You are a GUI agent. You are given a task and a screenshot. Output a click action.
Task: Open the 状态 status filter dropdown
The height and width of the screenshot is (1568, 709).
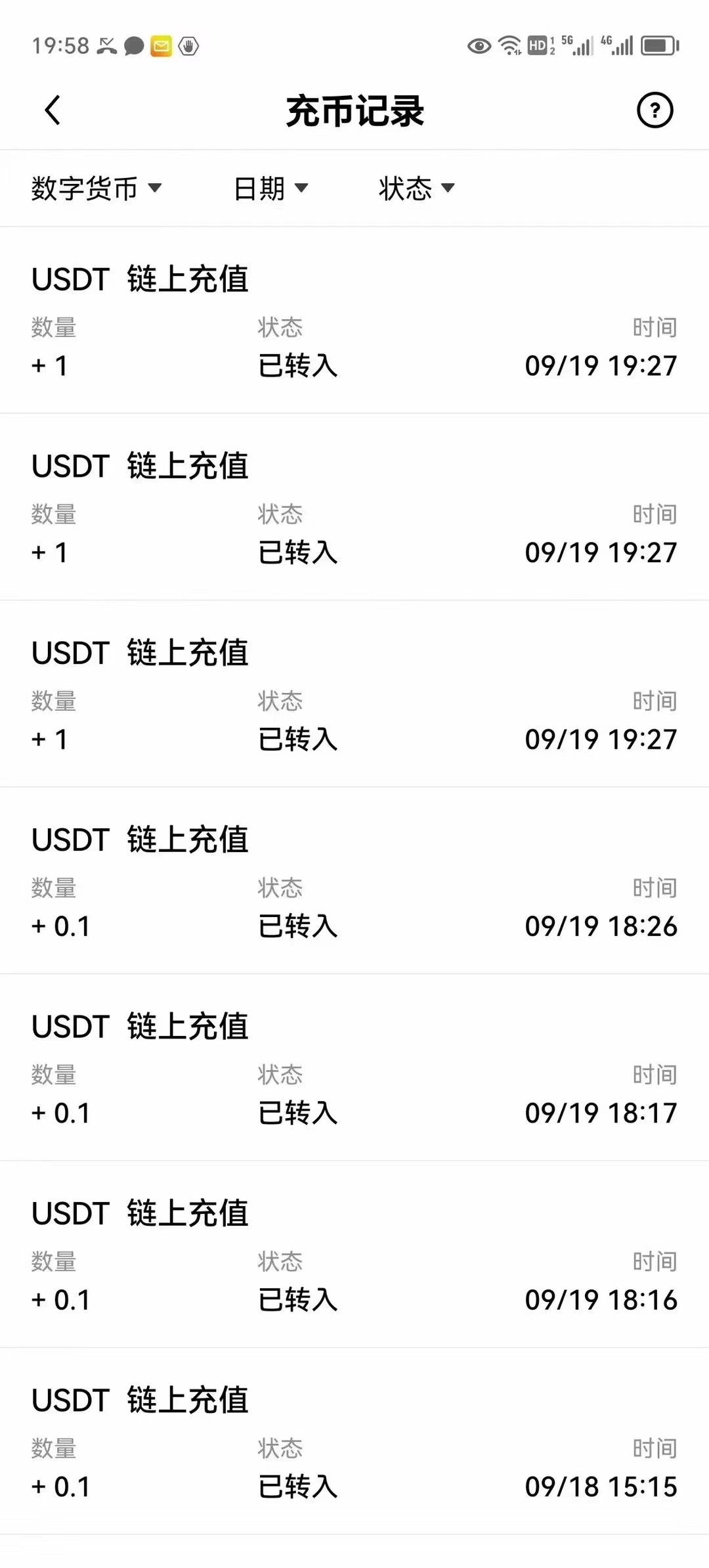pyautogui.click(x=415, y=189)
